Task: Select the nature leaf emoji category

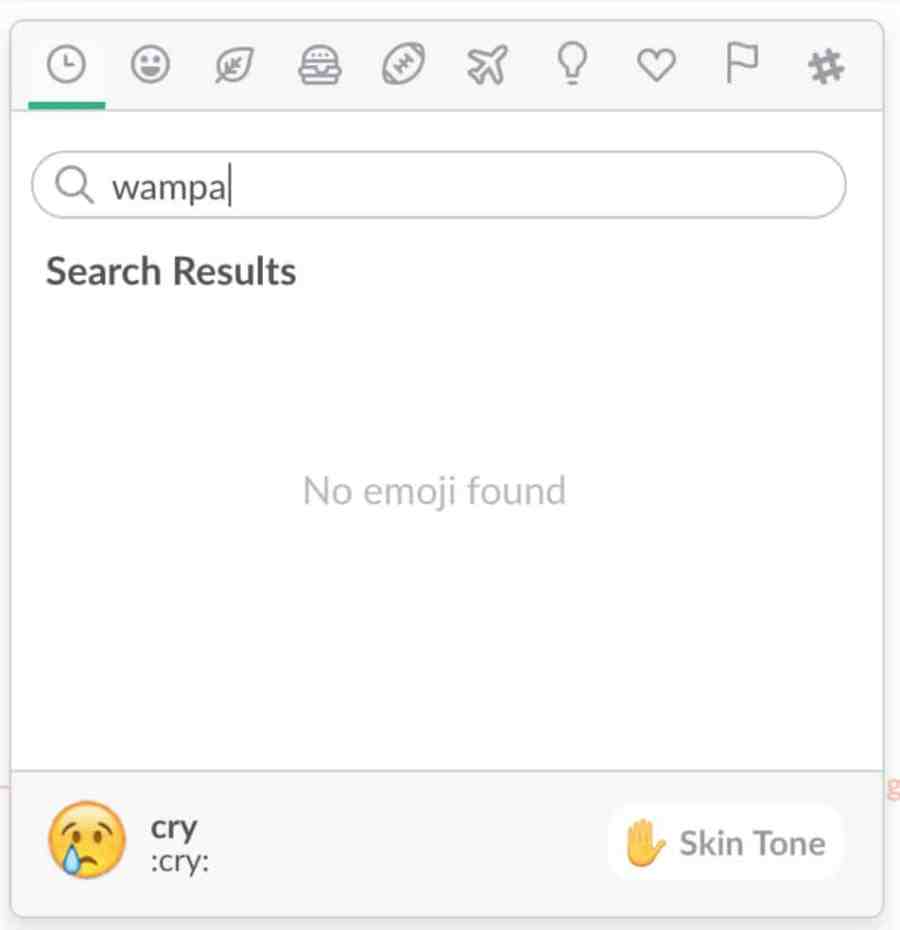Action: tap(235, 67)
